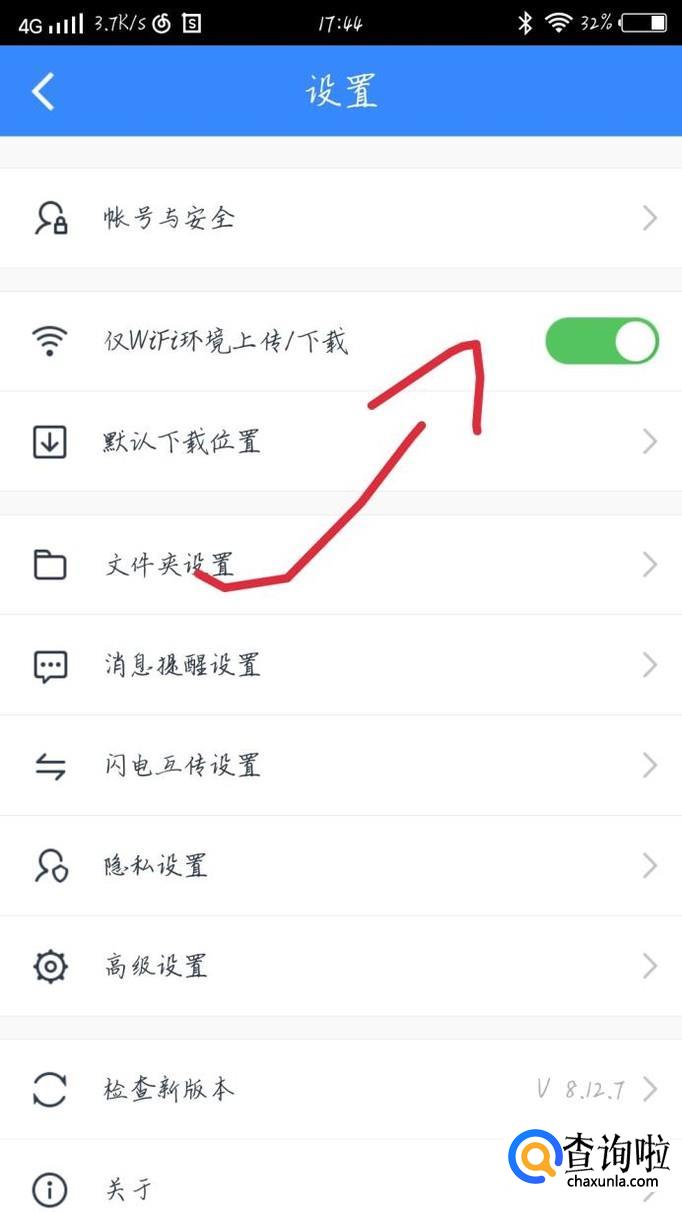
Task: Open 消息提醒设置
Action: (x=340, y=665)
